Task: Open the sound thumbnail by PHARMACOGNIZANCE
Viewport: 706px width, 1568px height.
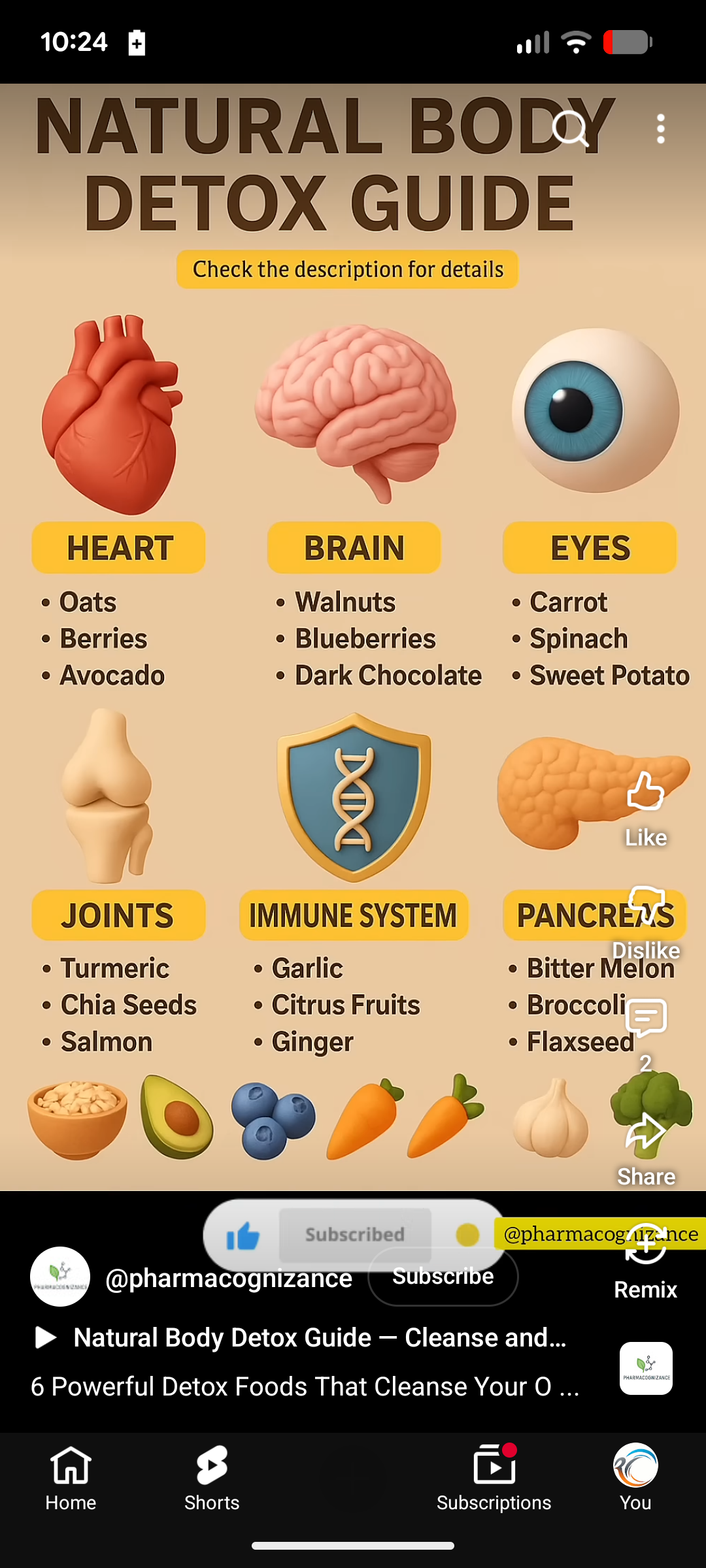Action: pyautogui.click(x=646, y=1368)
